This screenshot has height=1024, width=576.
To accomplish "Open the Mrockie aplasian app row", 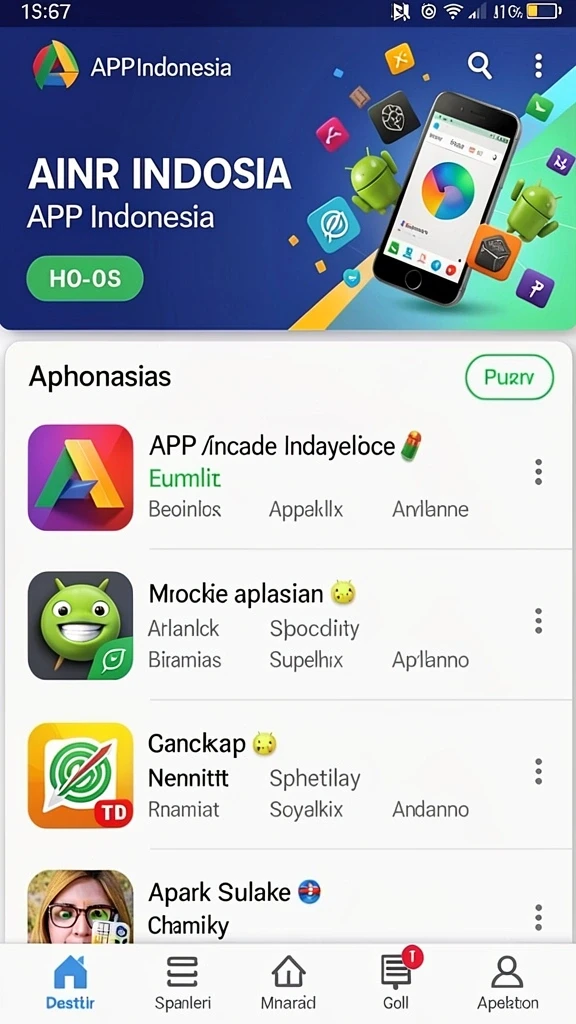I will pos(288,625).
